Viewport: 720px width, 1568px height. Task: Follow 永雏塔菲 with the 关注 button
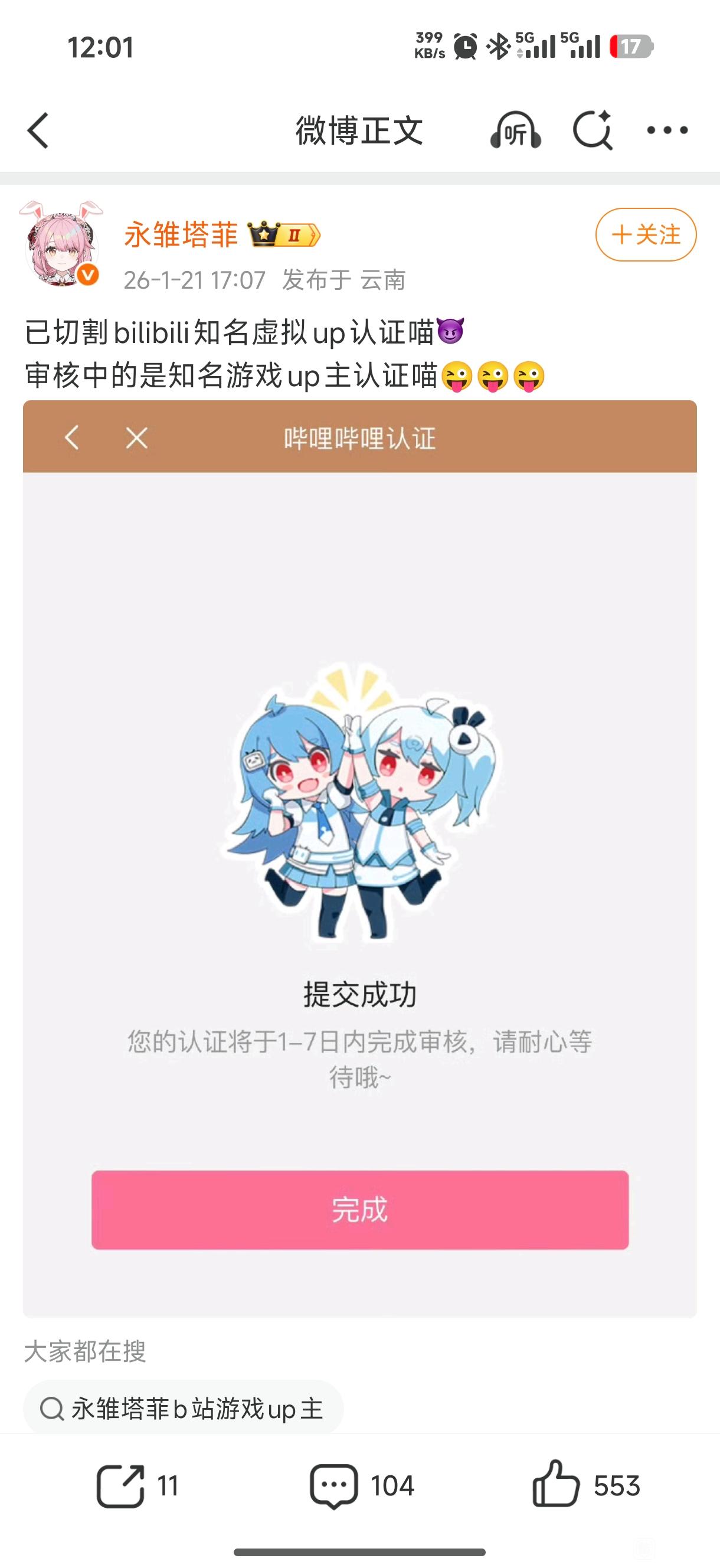pyautogui.click(x=645, y=235)
